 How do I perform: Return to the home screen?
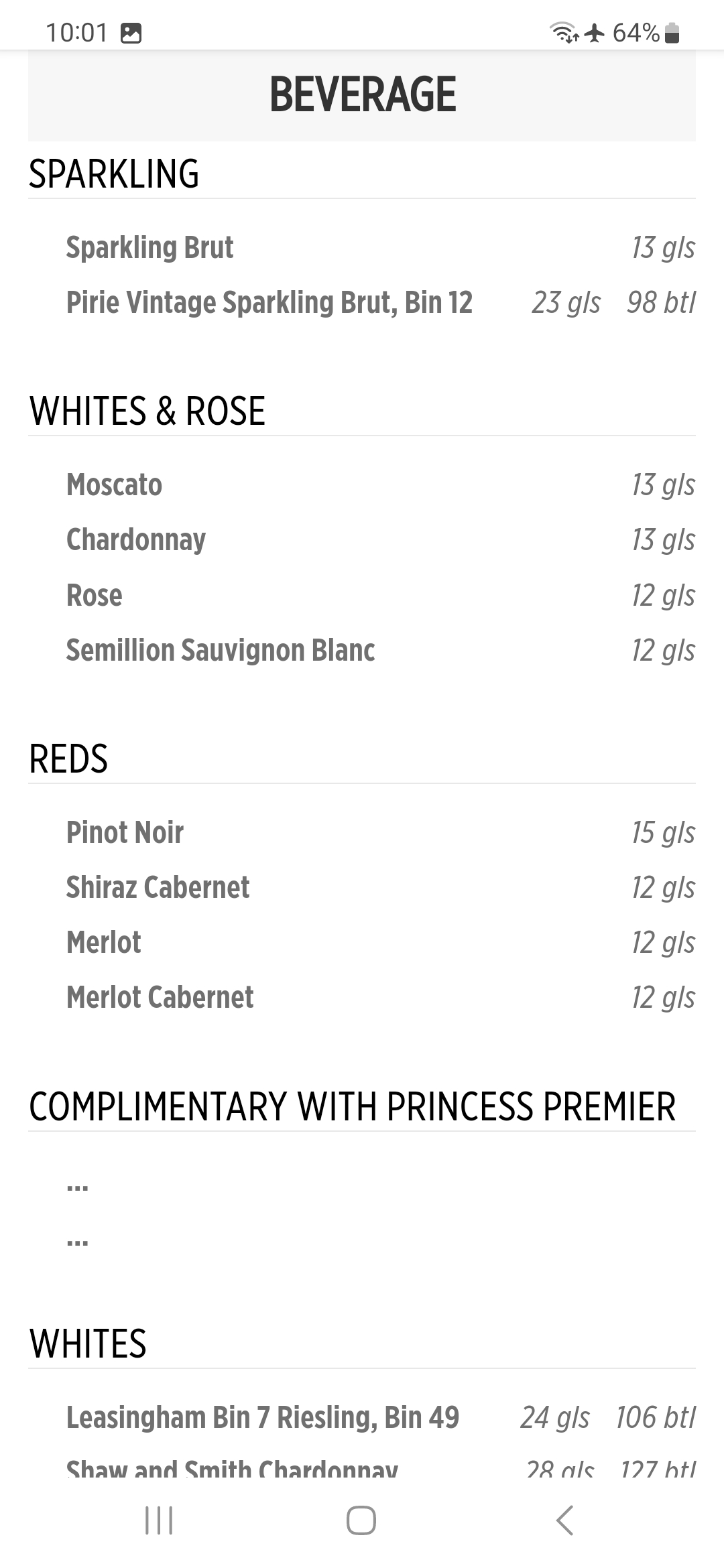pos(361,1520)
